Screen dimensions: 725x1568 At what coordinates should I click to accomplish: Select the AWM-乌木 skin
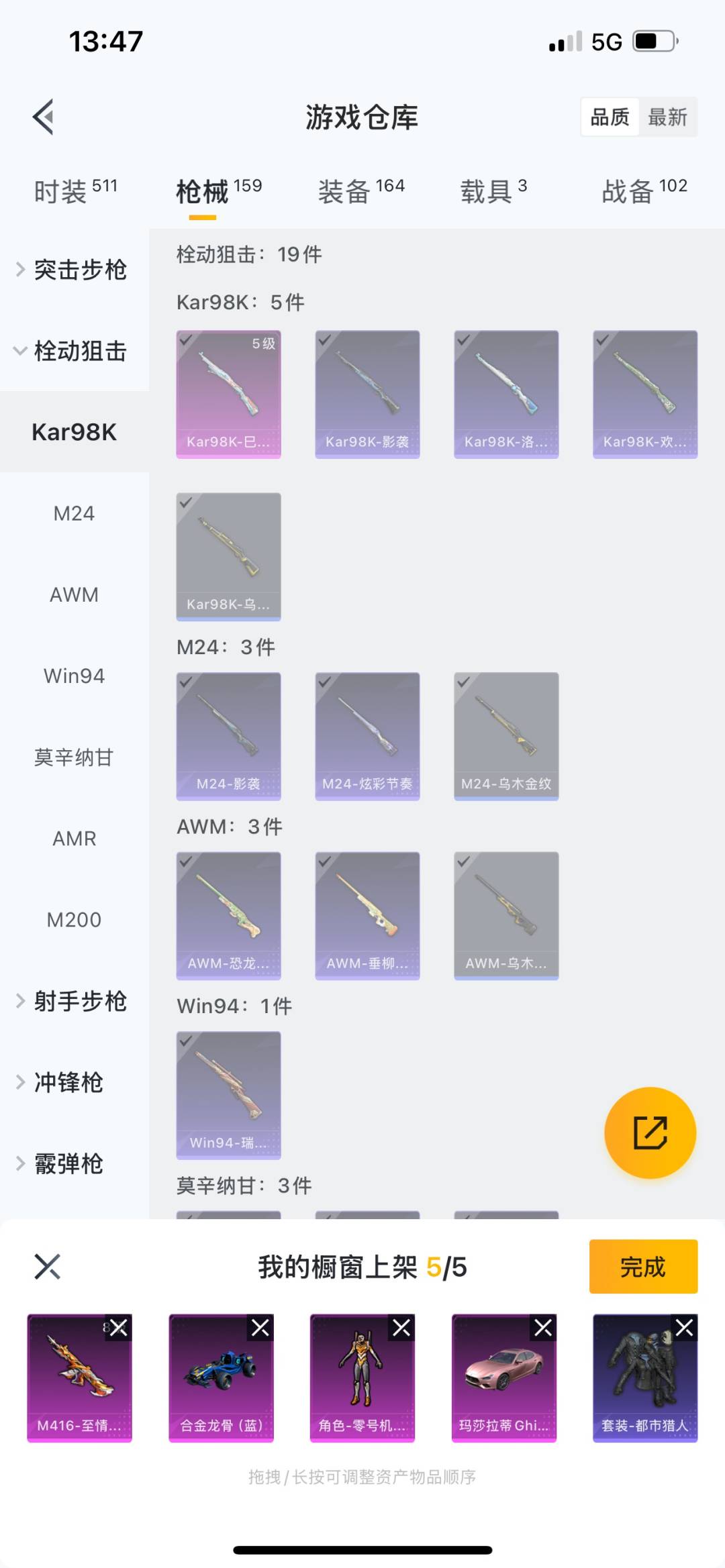pos(506,915)
